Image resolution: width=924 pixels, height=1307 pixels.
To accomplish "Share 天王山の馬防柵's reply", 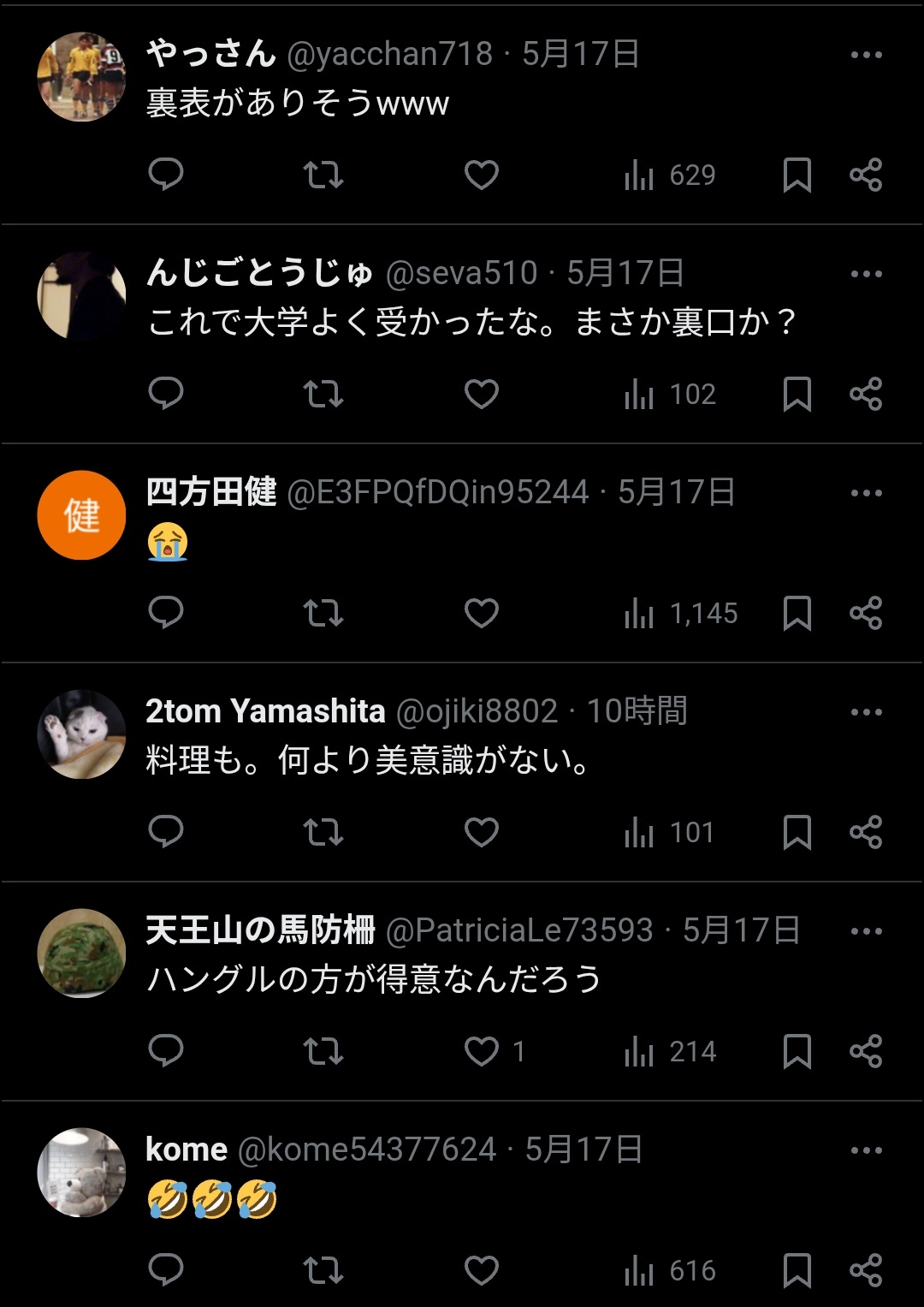I will pos(866,1051).
